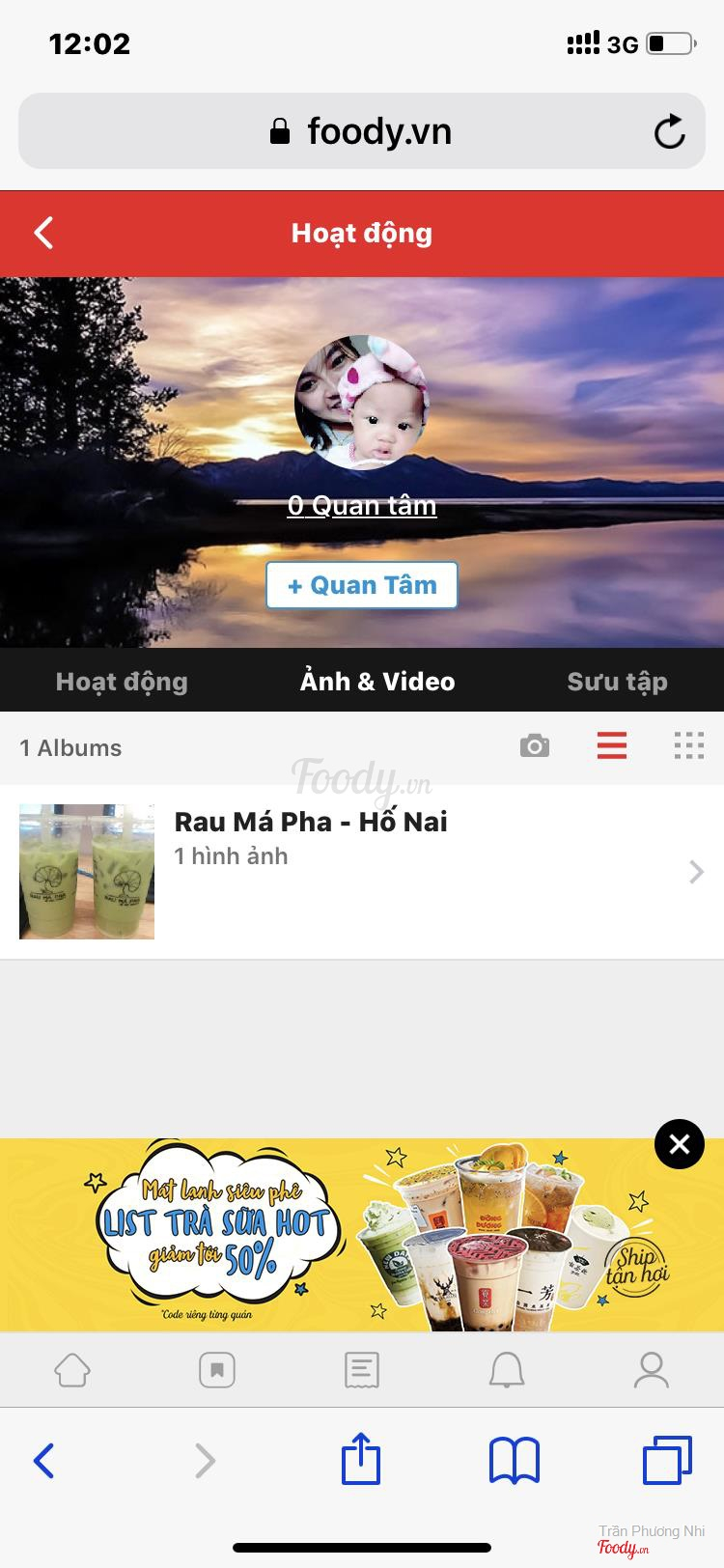Image resolution: width=724 pixels, height=1568 pixels.
Task: Open the 0 Quan tâm followers link
Action: pos(362,505)
